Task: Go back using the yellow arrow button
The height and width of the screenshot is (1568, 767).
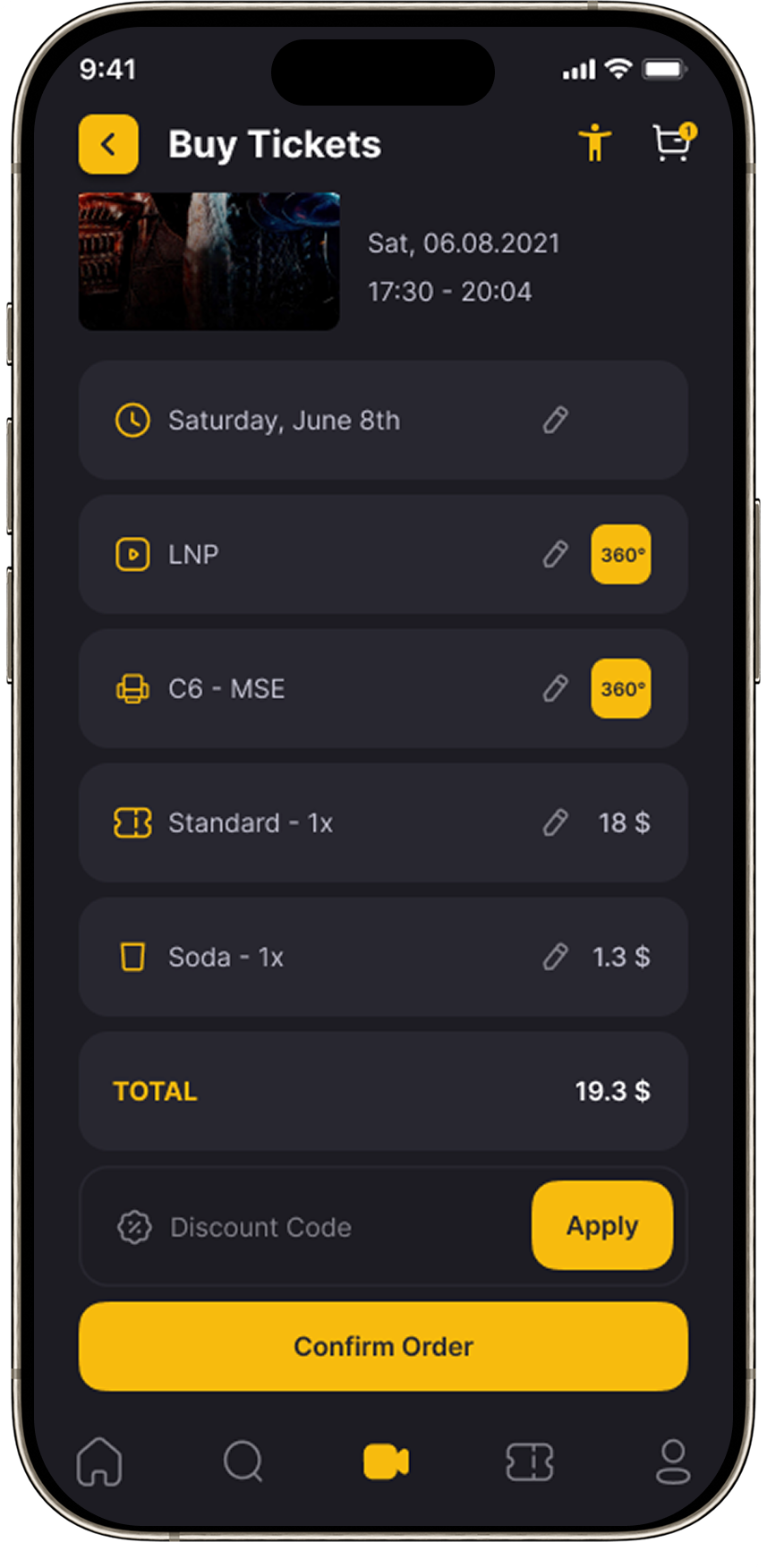Action: (x=108, y=144)
